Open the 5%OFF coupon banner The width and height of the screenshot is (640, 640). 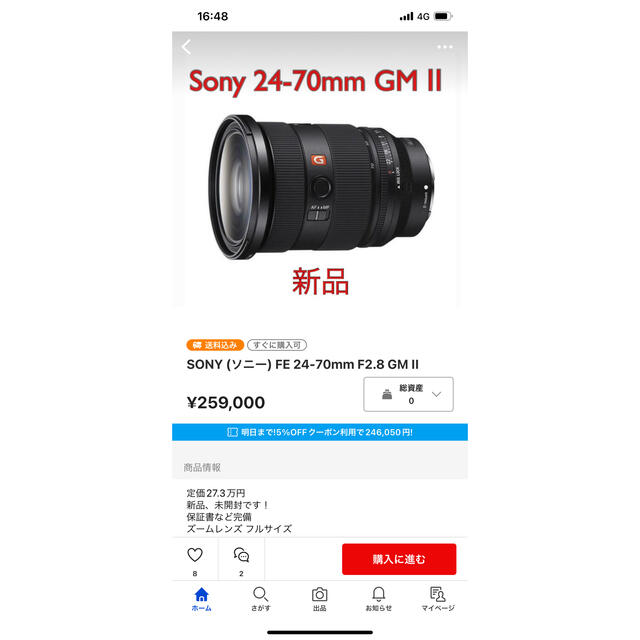(319, 432)
